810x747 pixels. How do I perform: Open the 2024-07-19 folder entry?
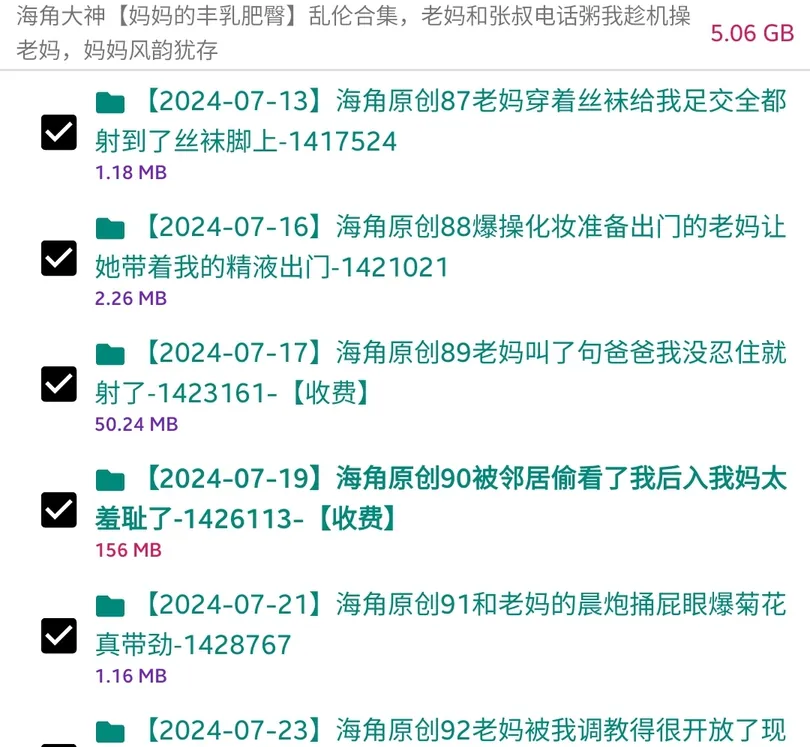(440, 499)
